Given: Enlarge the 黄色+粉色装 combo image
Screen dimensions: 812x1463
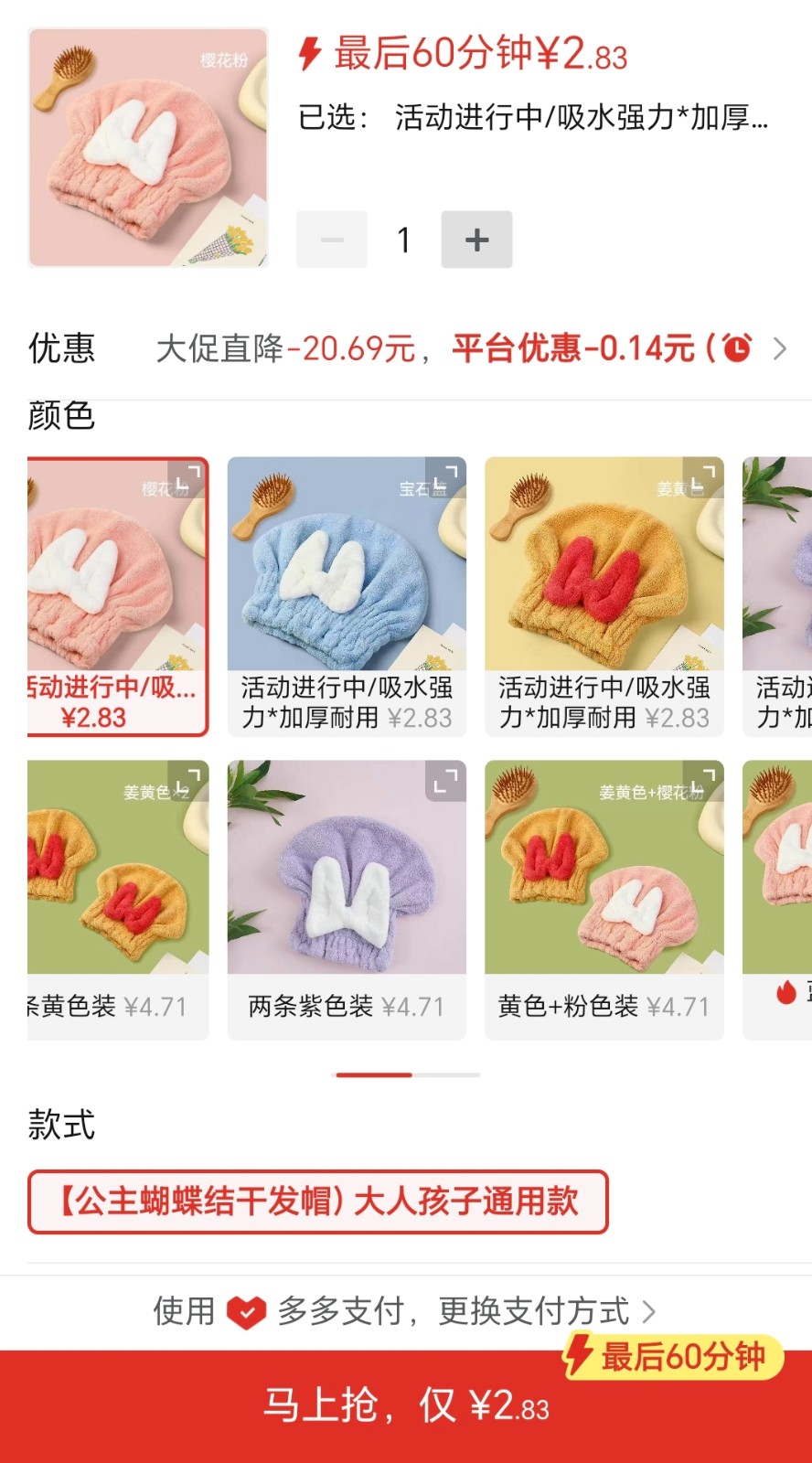Looking at the screenshot, I should [704, 781].
